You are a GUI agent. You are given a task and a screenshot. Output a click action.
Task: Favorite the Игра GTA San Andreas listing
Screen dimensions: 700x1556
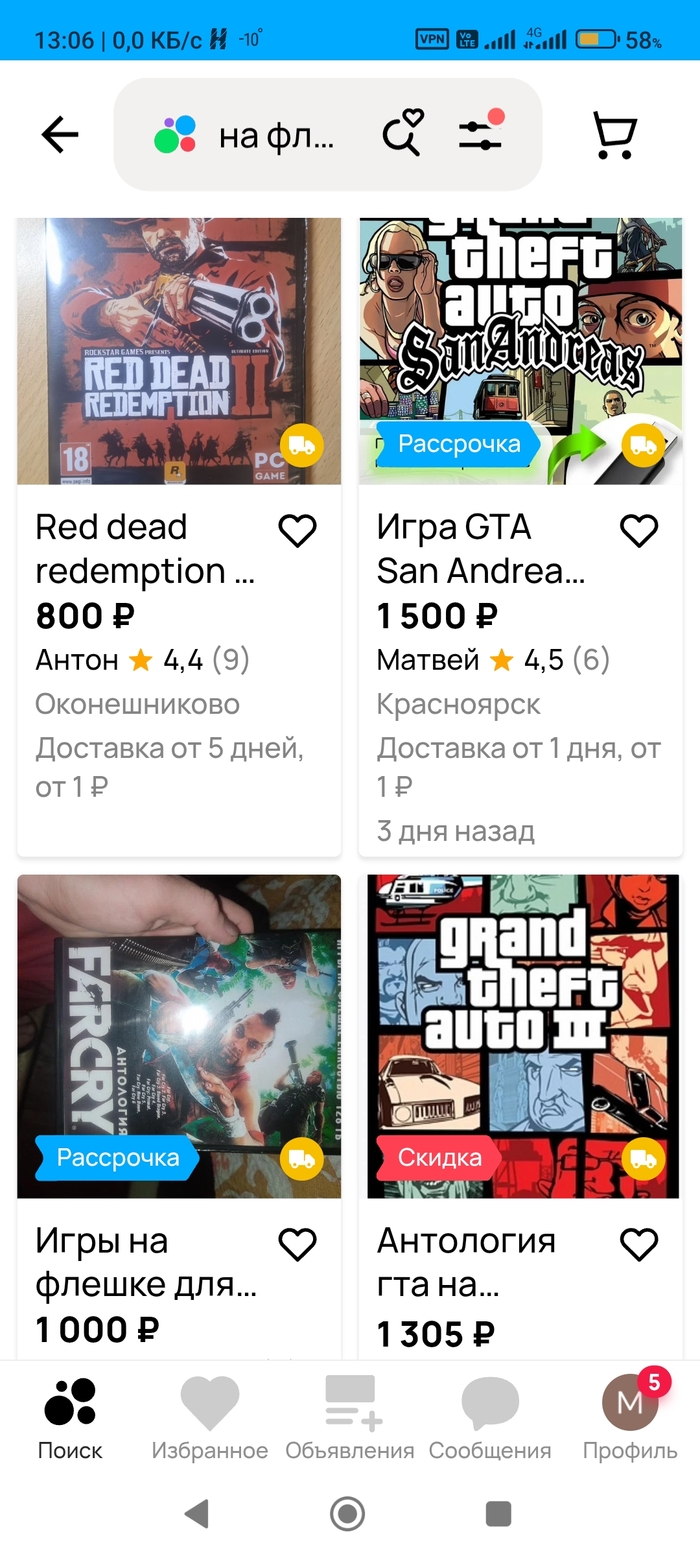639,531
